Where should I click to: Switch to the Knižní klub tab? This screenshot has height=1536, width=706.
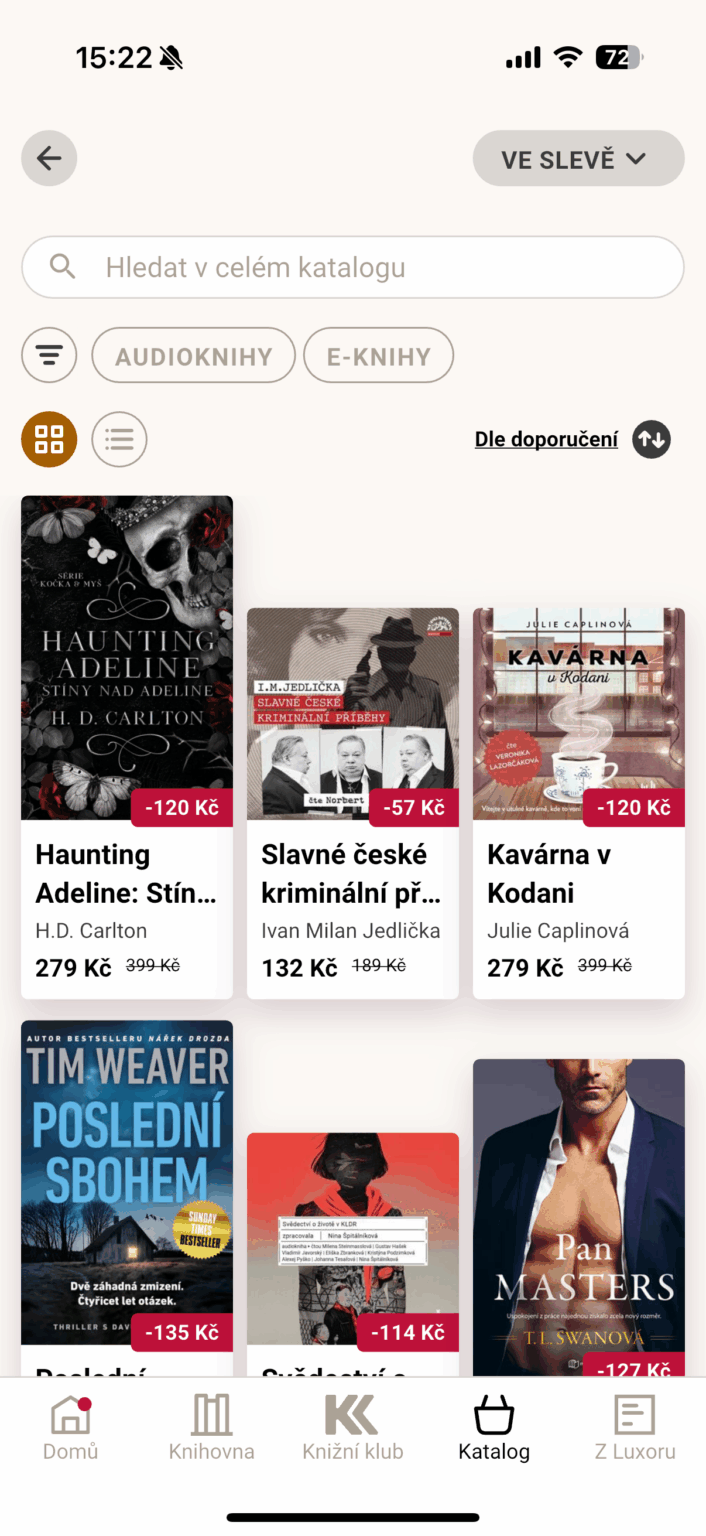[x=353, y=1428]
